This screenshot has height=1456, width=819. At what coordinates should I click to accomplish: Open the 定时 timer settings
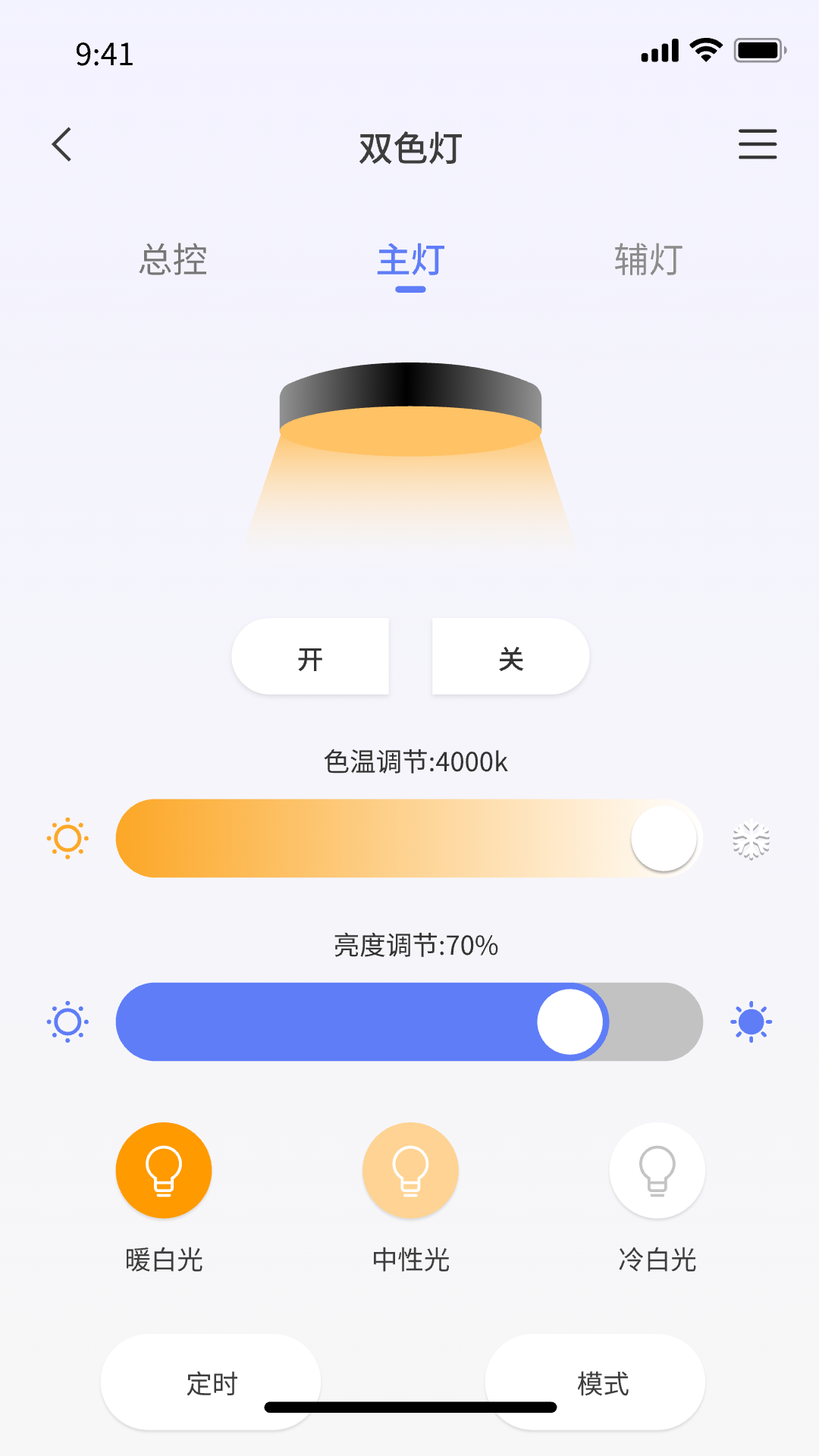tap(210, 1382)
